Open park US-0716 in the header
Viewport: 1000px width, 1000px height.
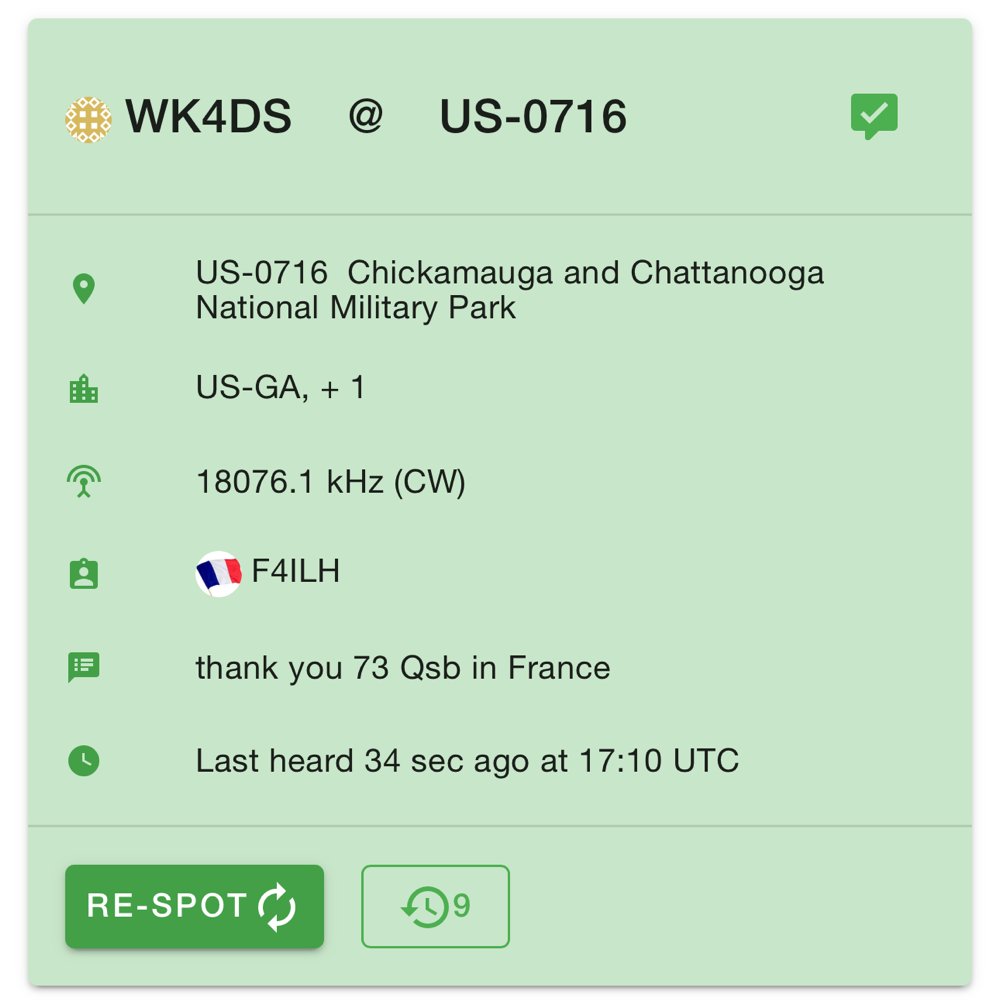[533, 118]
